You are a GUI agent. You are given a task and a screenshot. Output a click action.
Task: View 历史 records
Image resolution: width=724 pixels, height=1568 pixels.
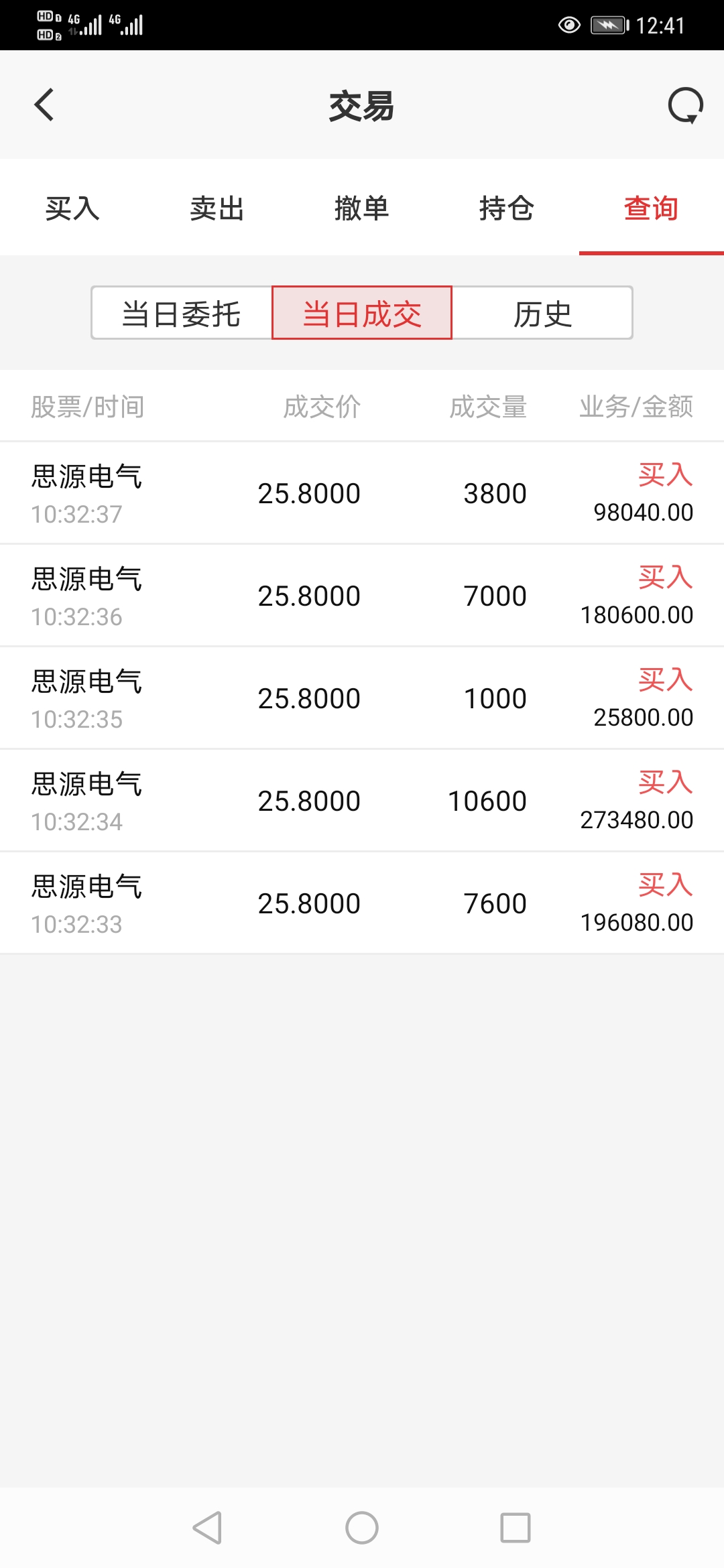pyautogui.click(x=542, y=314)
